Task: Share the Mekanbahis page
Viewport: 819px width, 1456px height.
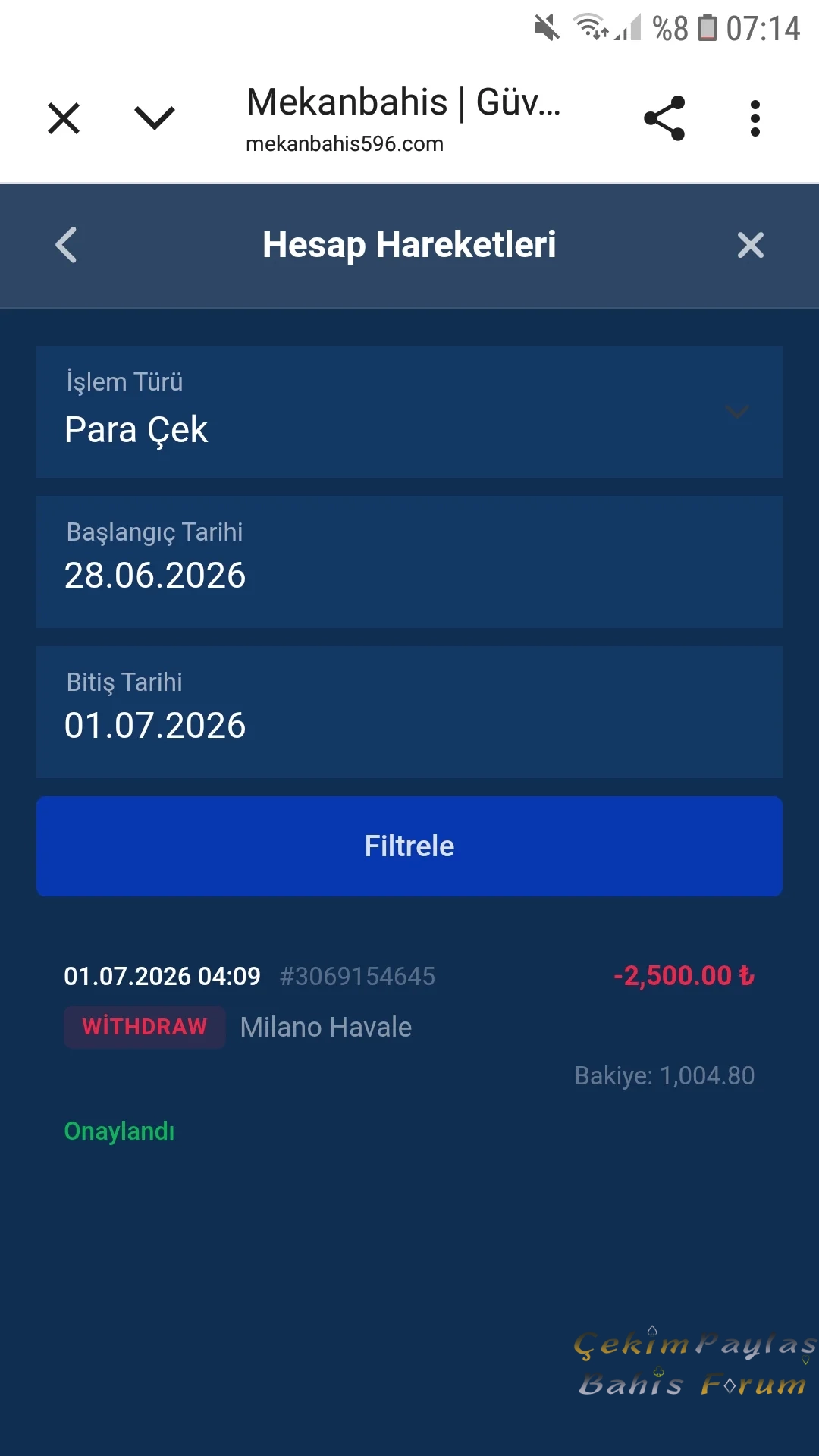Action: 664,118
